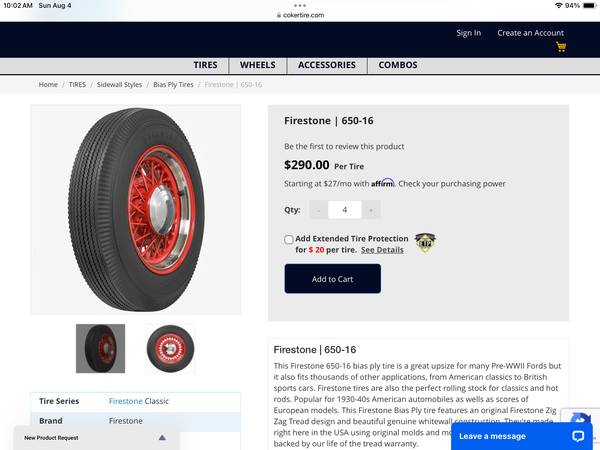The width and height of the screenshot is (600, 450).
Task: Open the WHEELS menu
Action: 258,65
